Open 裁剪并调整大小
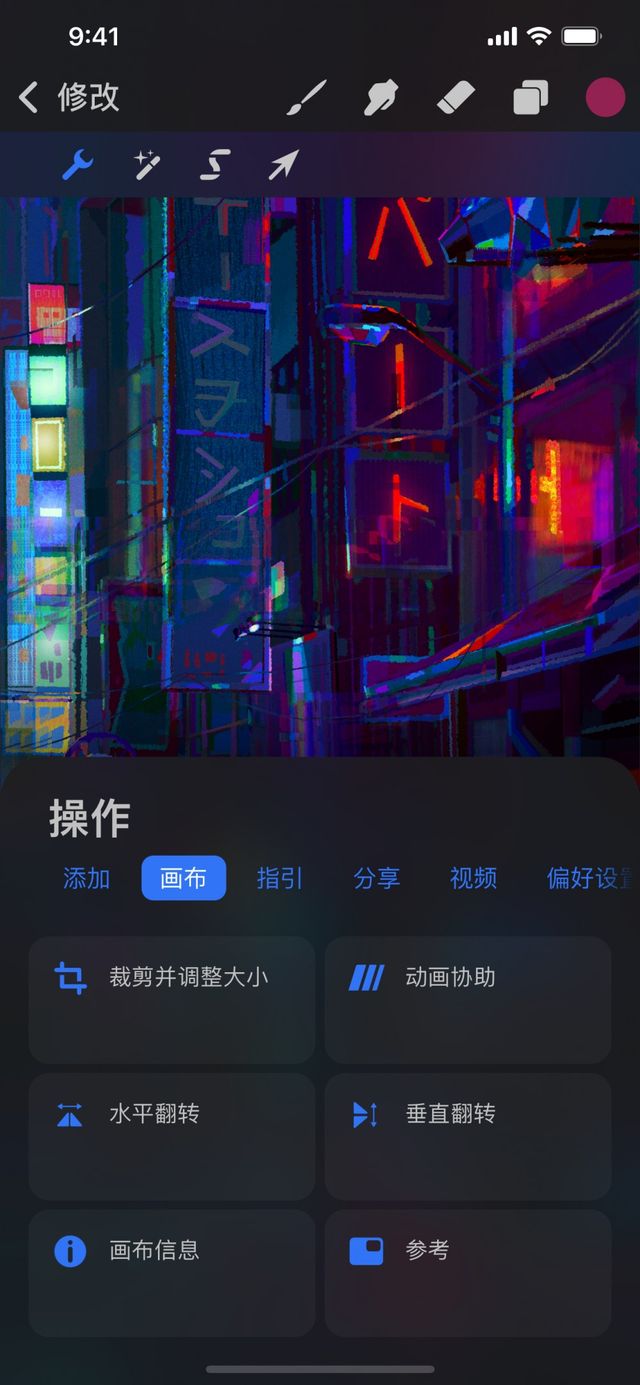This screenshot has height=1385, width=640. [171, 999]
